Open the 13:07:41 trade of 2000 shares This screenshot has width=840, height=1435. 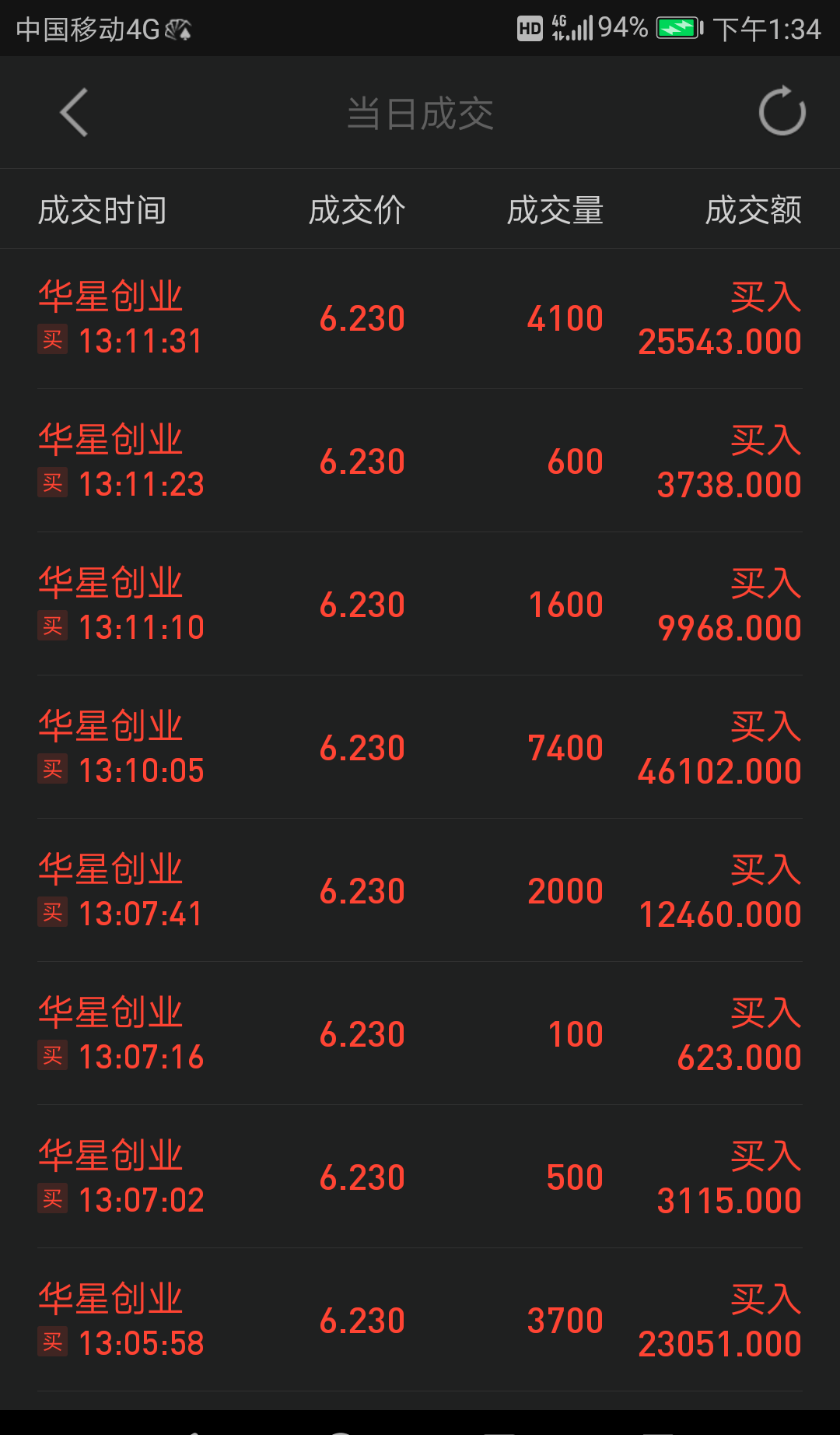[x=420, y=892]
